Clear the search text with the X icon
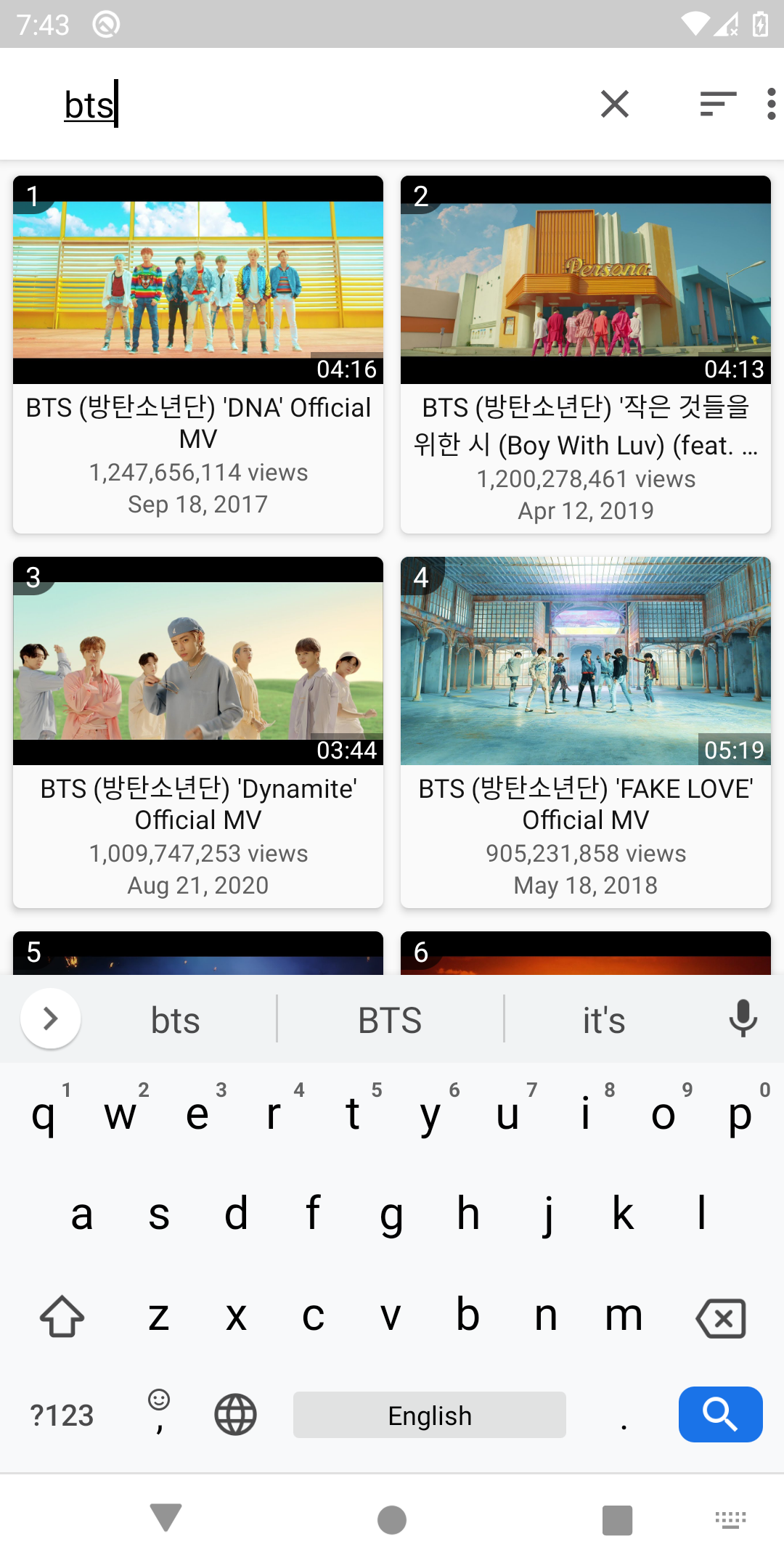This screenshot has height=1568, width=784. [x=614, y=105]
